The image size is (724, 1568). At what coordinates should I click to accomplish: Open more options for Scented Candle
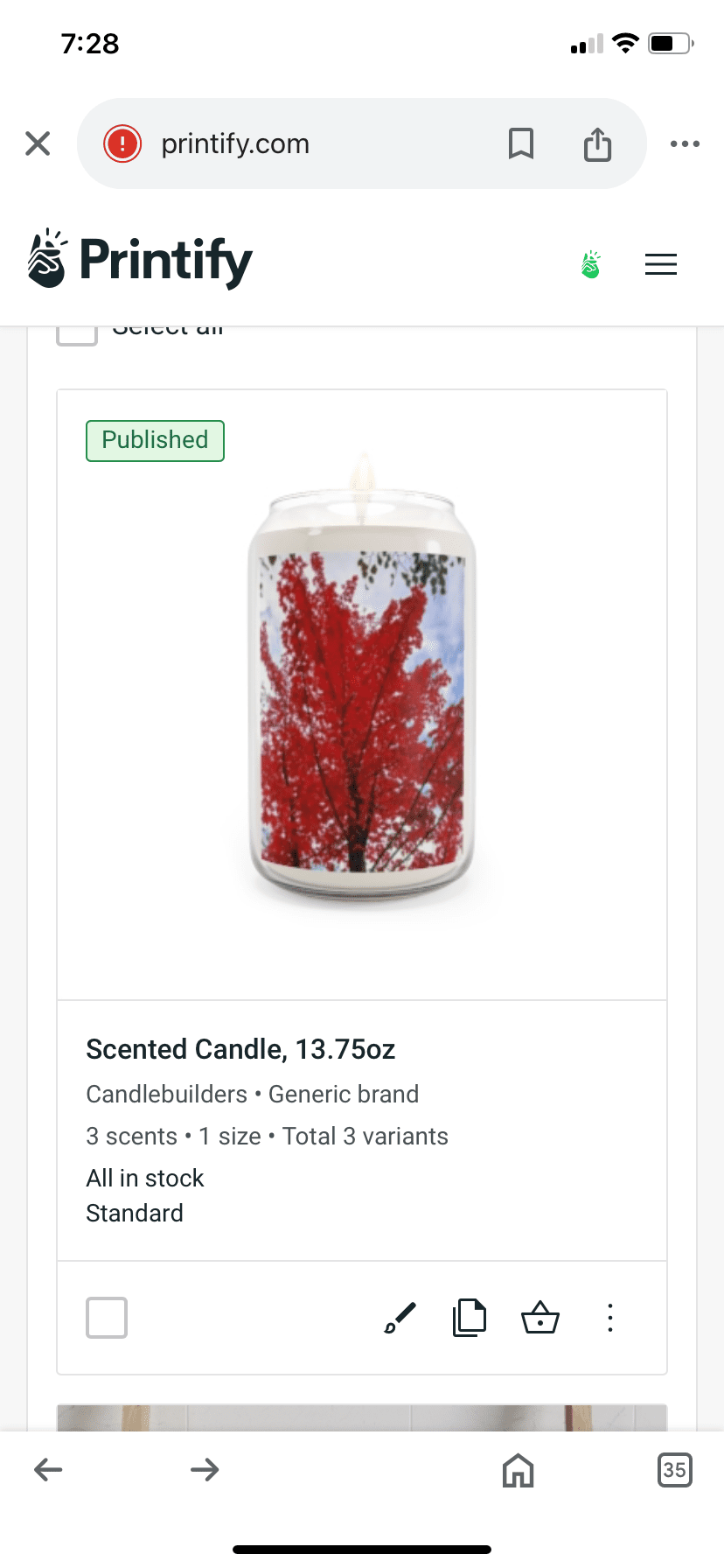tap(610, 1318)
